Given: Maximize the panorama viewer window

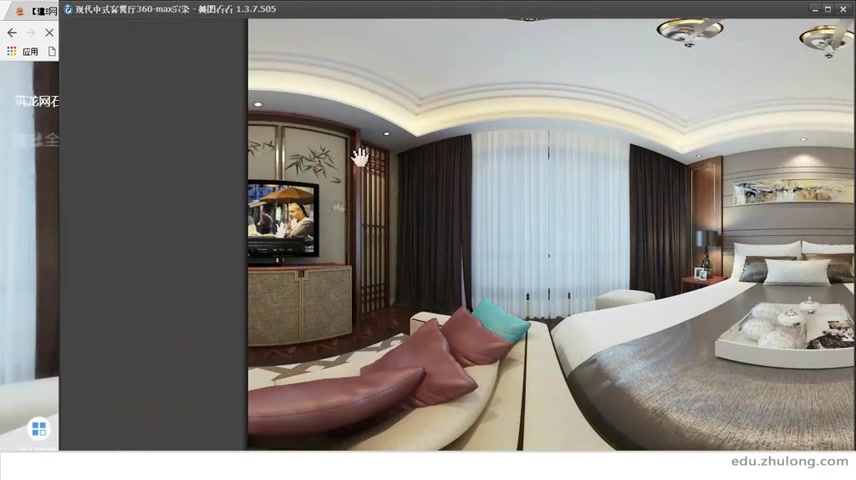Looking at the screenshot, I should 828,9.
